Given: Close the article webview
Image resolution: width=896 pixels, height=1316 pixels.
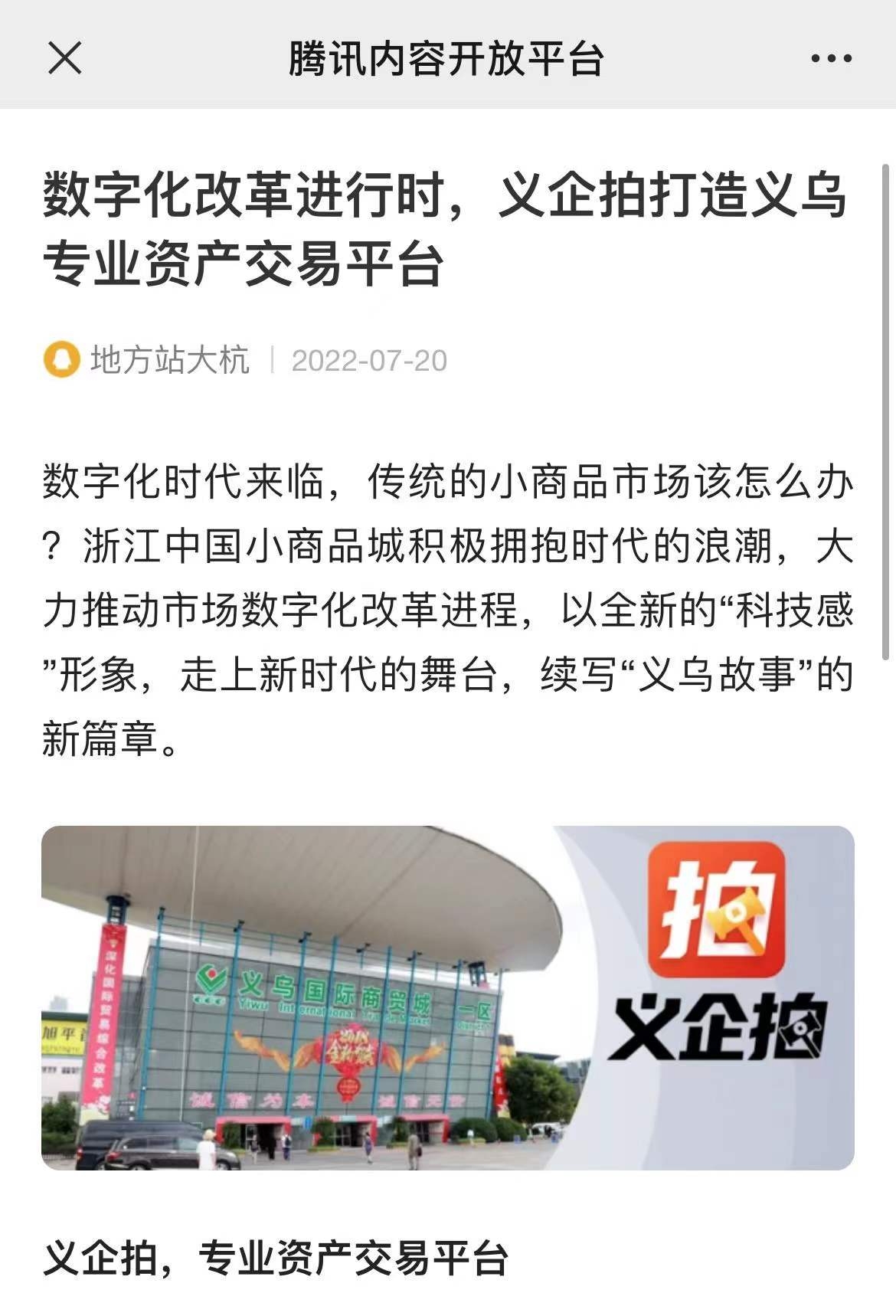Looking at the screenshot, I should (x=64, y=58).
